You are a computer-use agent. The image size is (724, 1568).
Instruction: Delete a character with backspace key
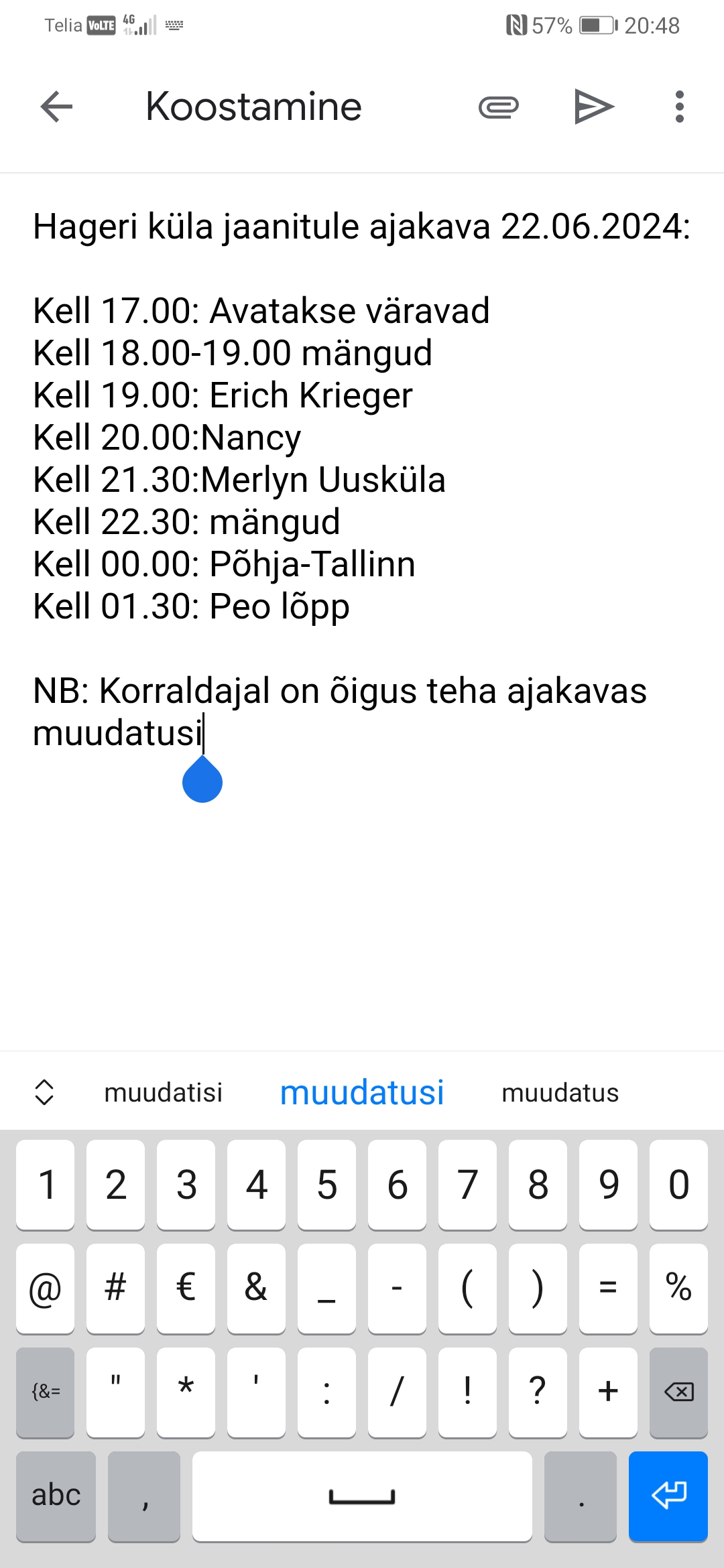tap(678, 1392)
